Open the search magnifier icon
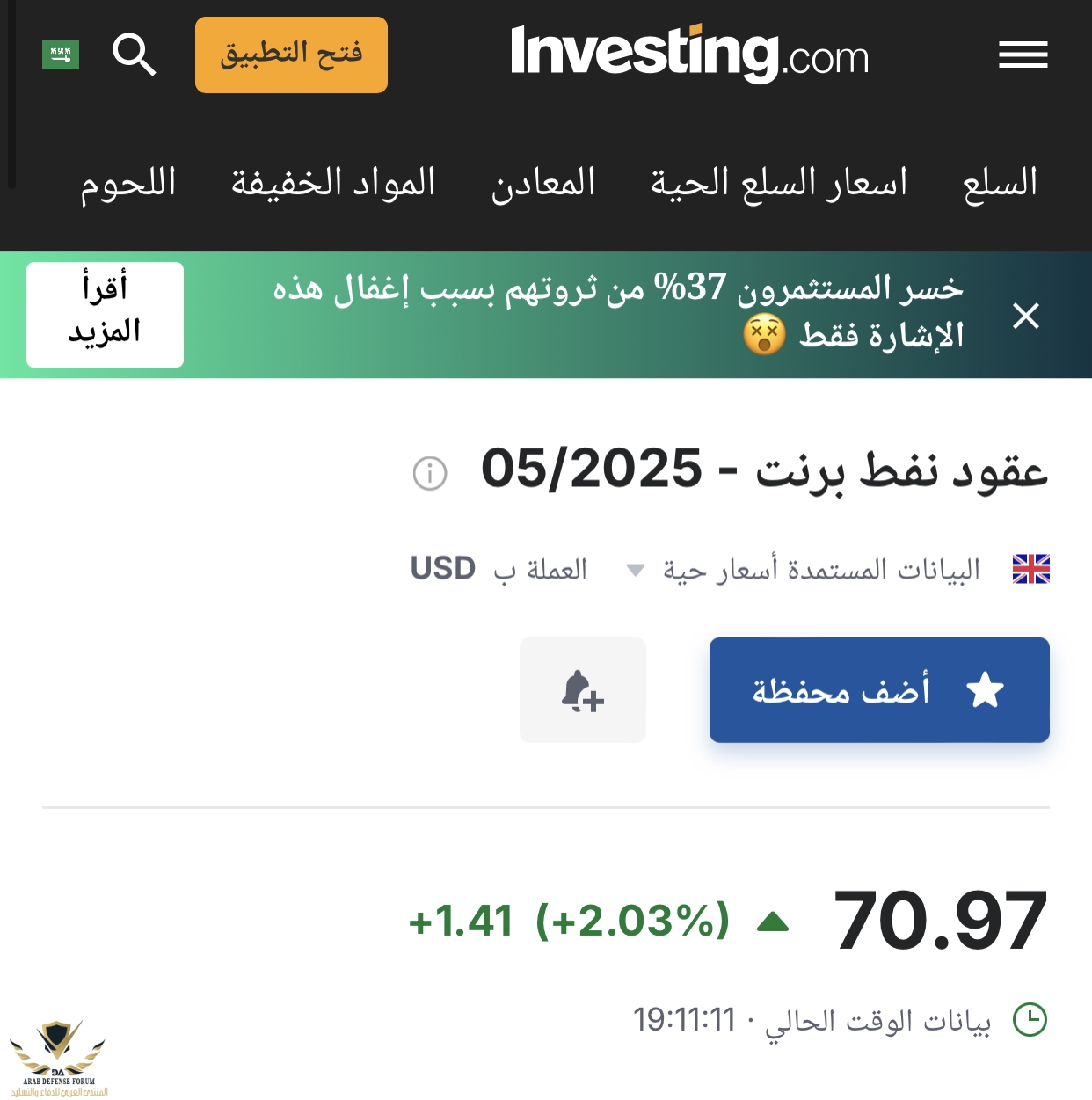The image size is (1092, 1100). pos(135,55)
